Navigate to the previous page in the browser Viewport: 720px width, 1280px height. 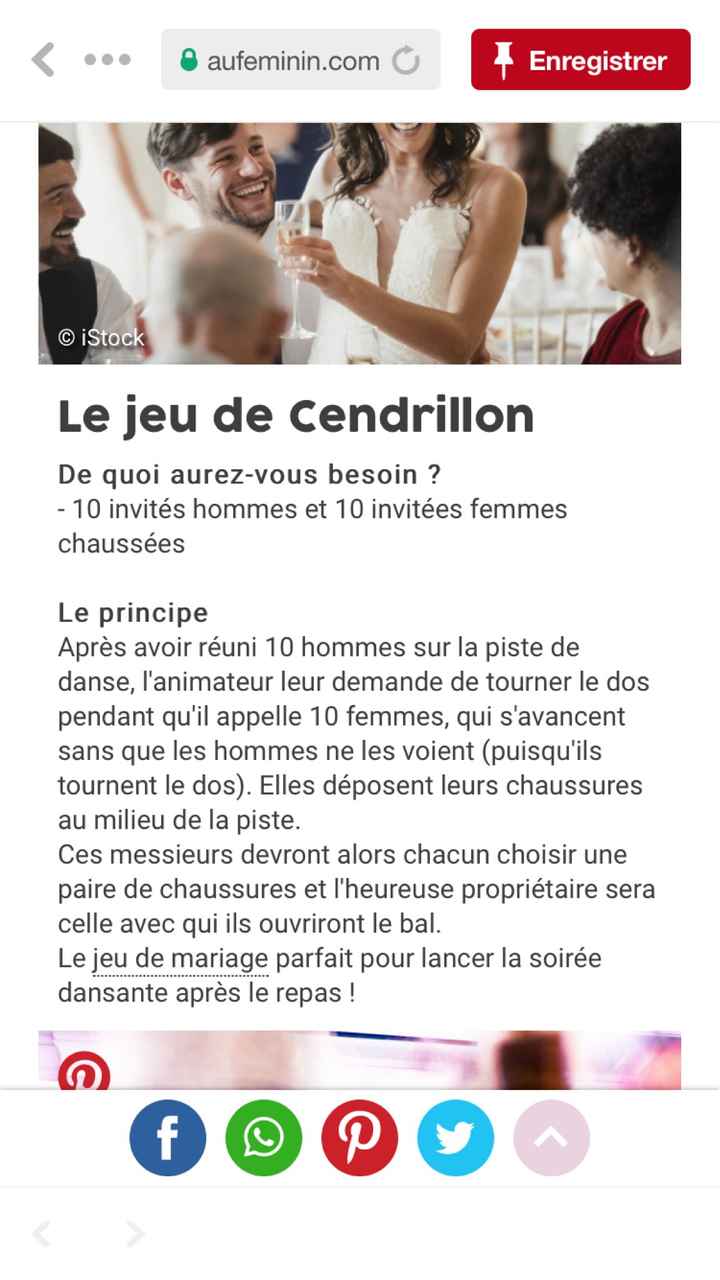42,1234
